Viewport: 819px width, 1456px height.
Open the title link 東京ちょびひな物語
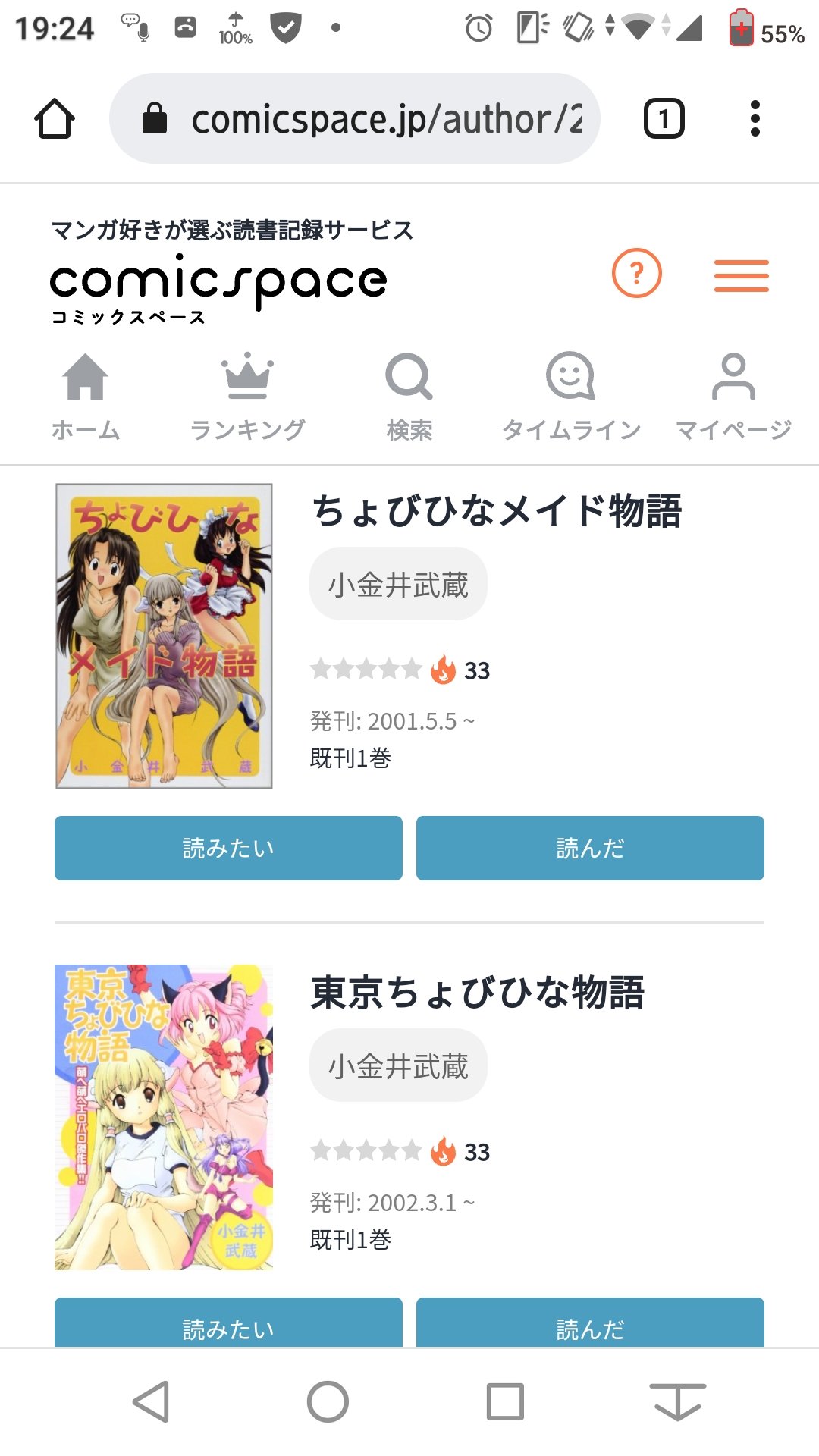coord(478,993)
